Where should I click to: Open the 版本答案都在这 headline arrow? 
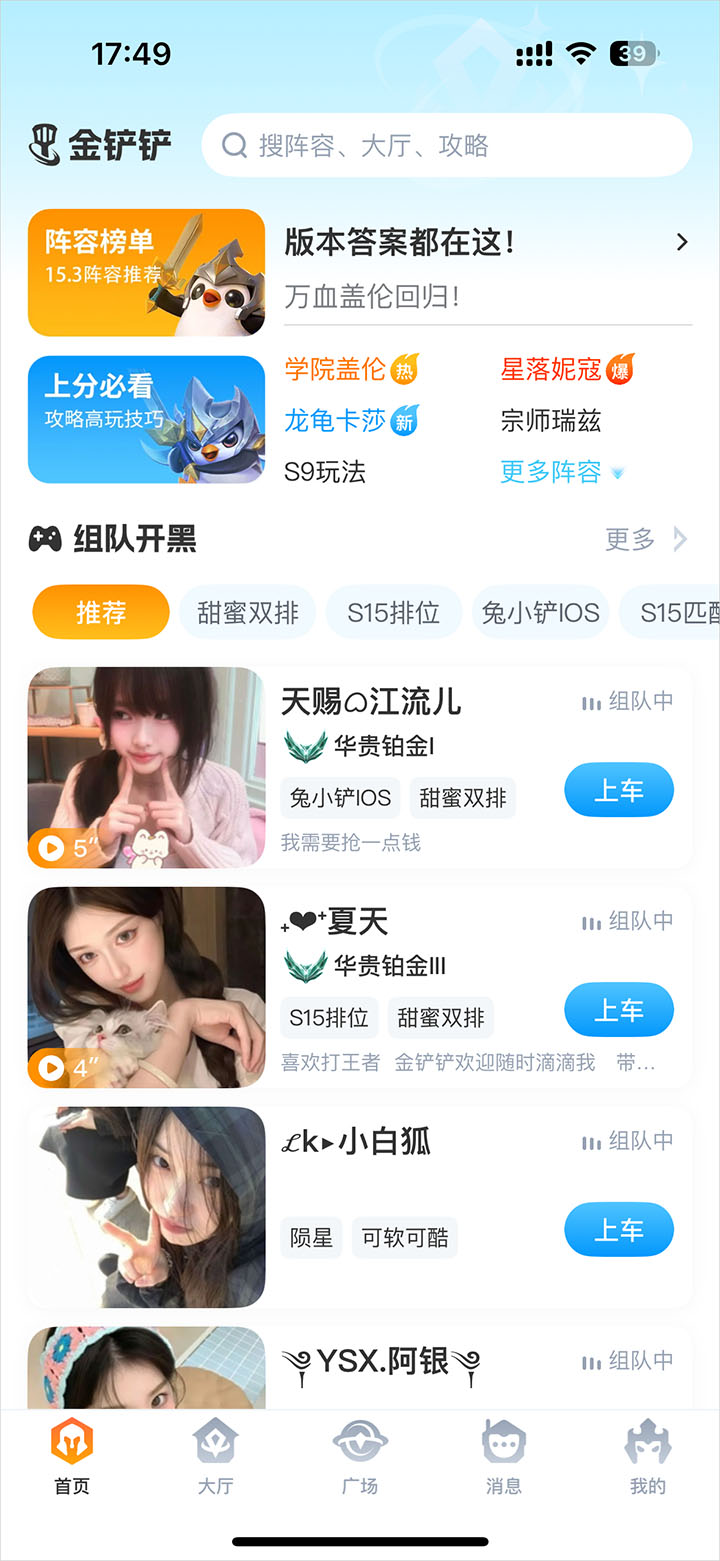tap(682, 242)
